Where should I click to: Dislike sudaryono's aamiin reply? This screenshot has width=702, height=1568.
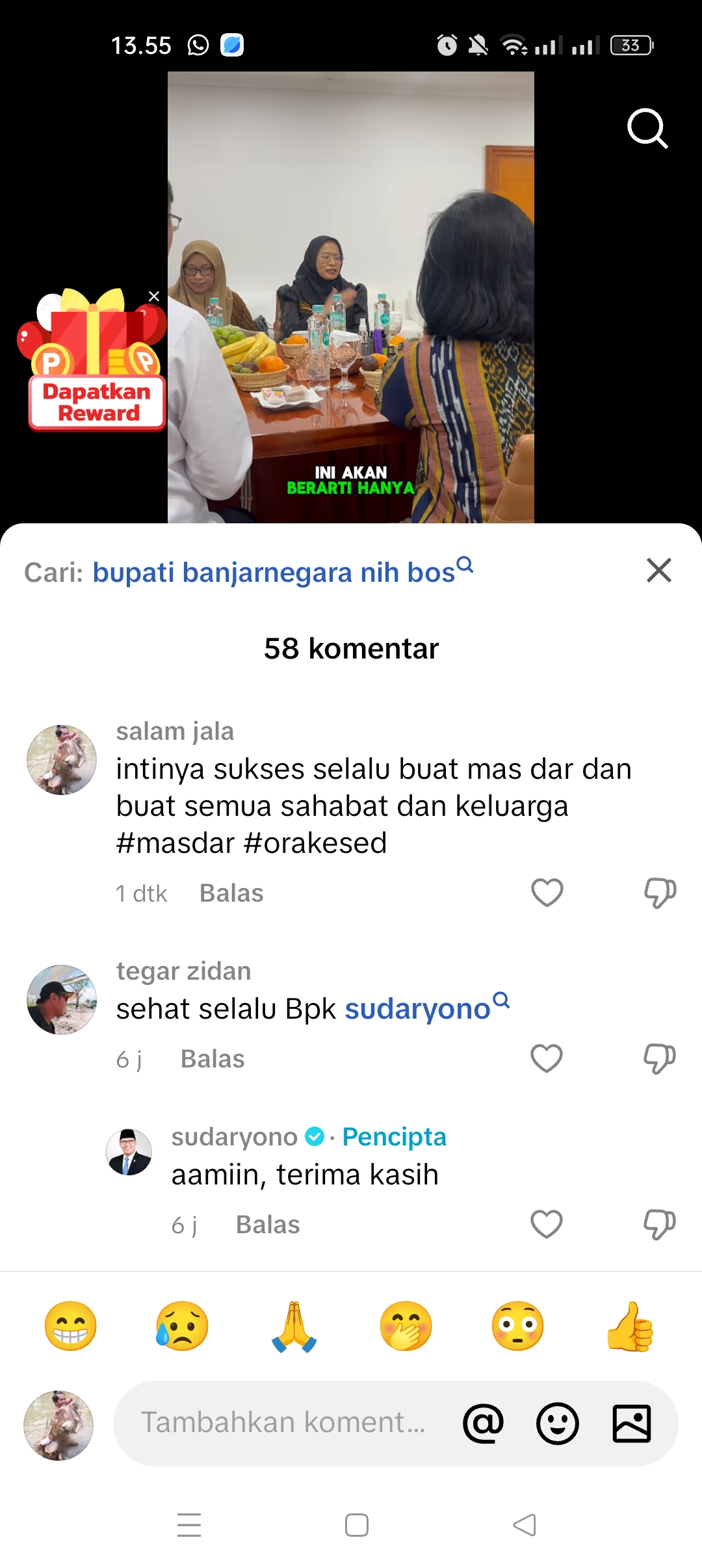659,1224
